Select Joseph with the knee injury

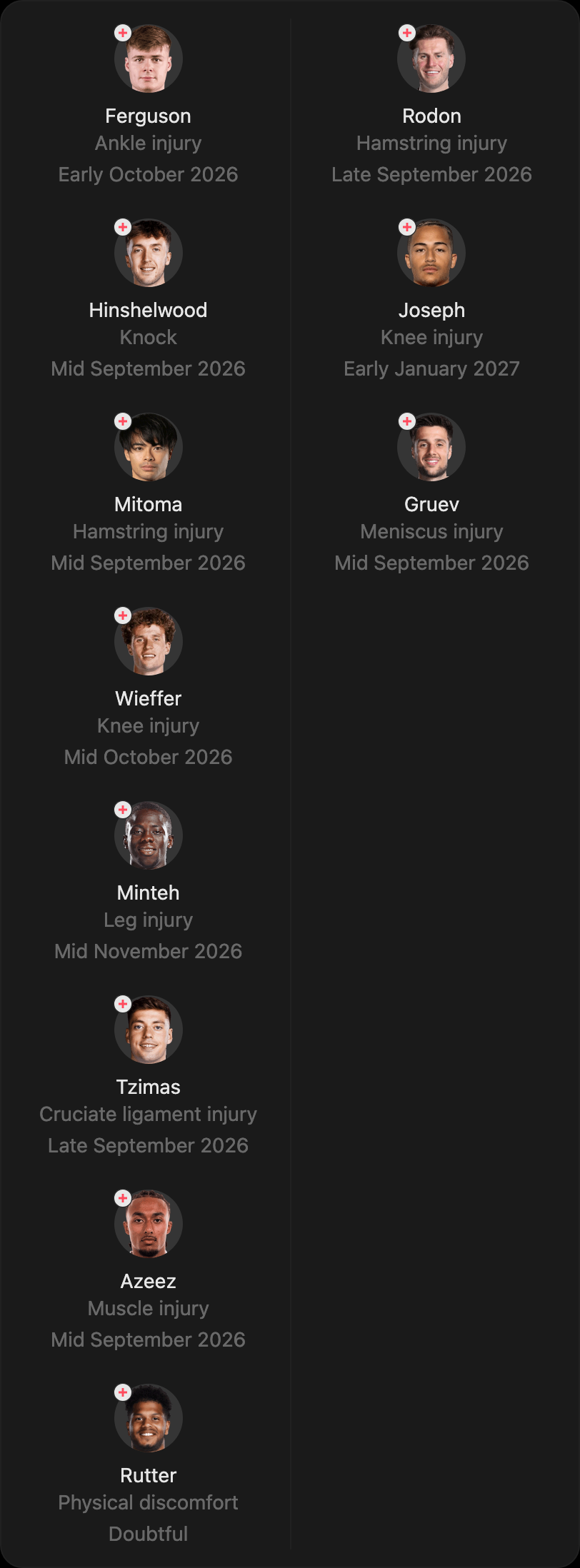[431, 299]
